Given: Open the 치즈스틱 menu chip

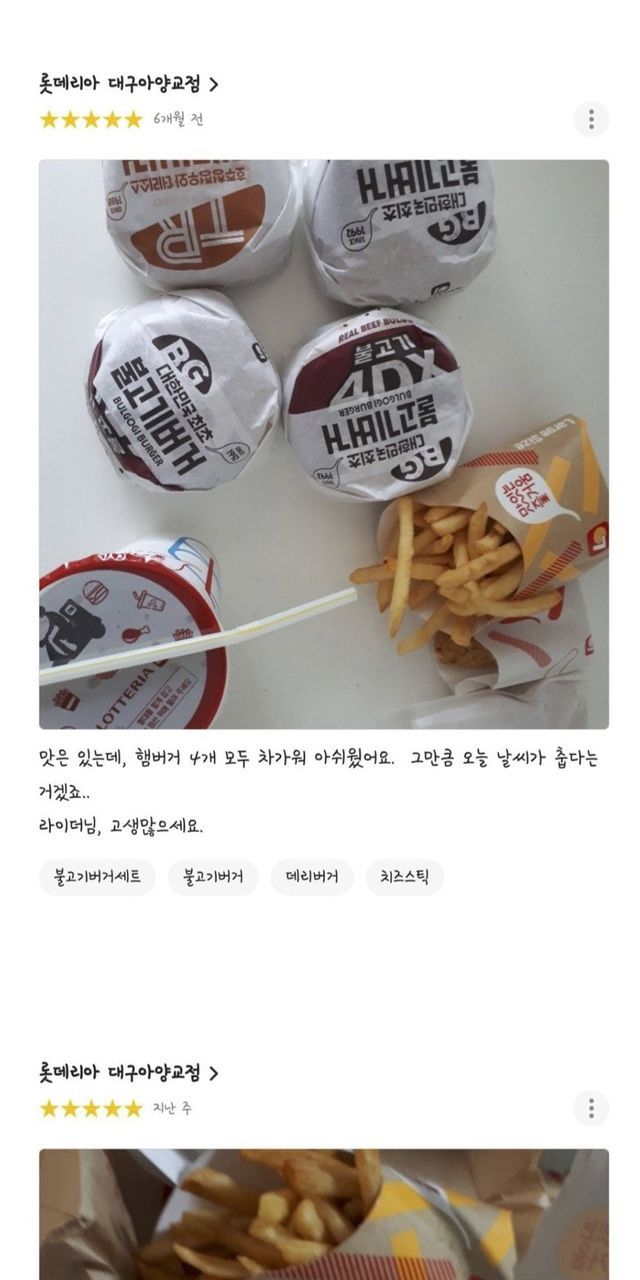Looking at the screenshot, I should [404, 877].
